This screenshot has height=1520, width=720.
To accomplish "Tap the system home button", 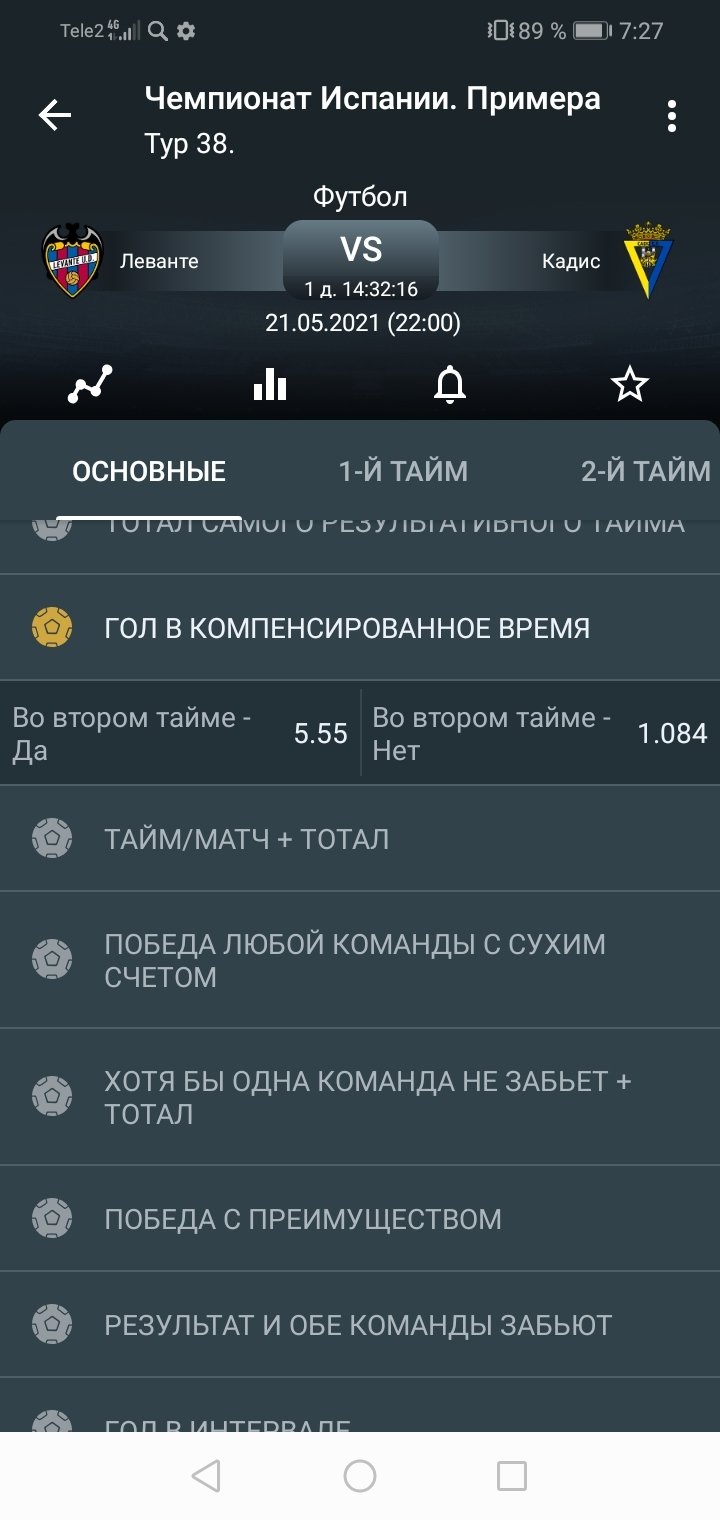I will click(360, 1476).
